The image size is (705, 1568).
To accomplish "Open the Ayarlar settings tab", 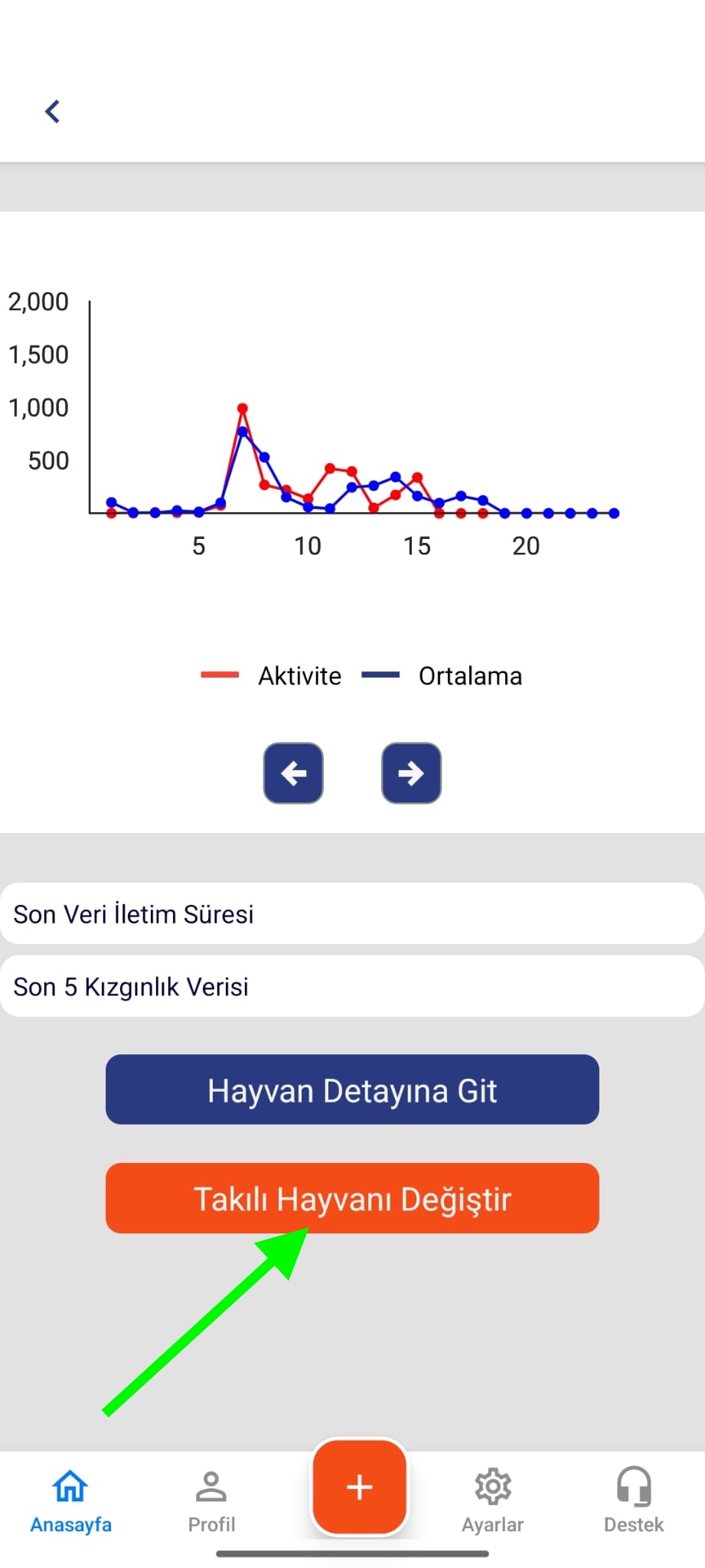I will [x=493, y=1501].
